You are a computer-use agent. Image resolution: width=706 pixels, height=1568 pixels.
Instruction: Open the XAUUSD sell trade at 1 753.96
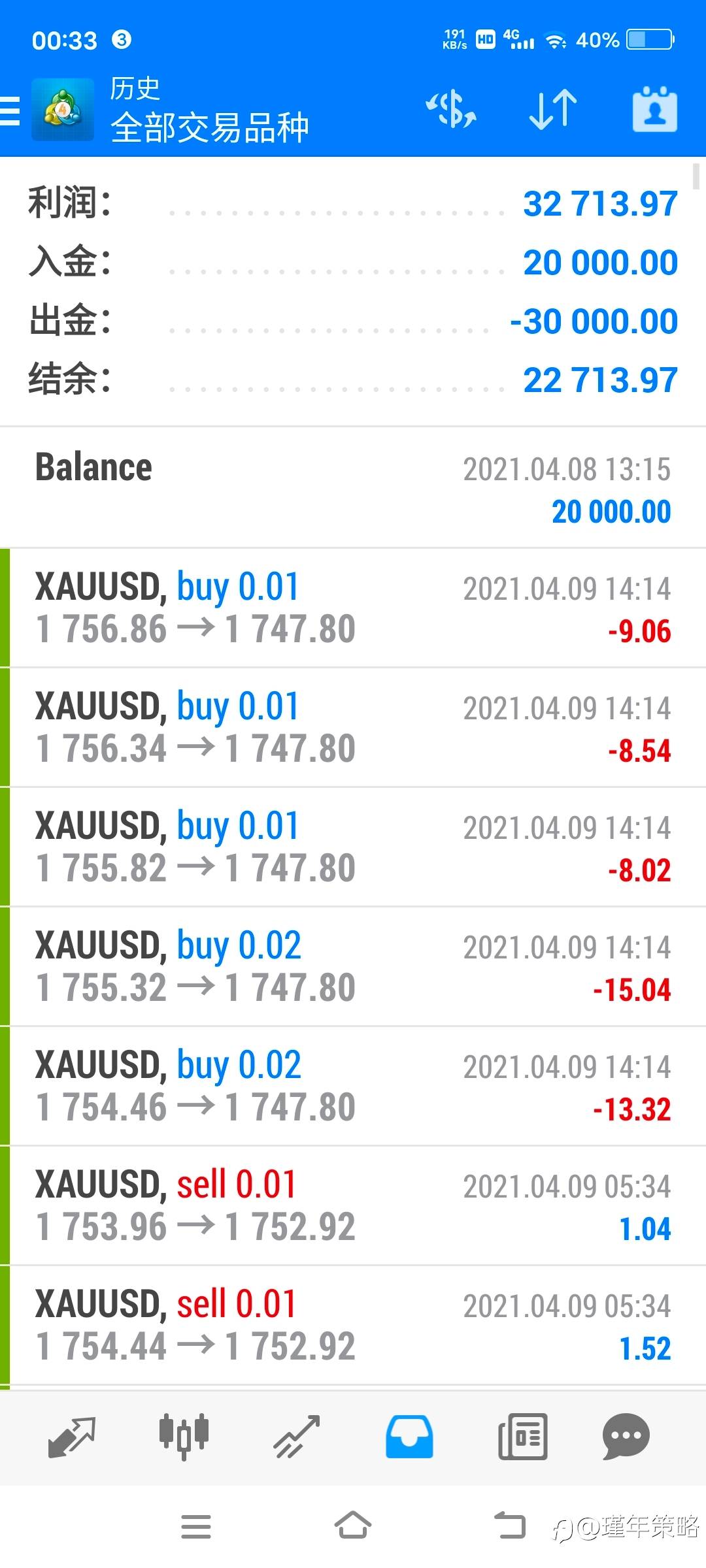click(x=353, y=1205)
